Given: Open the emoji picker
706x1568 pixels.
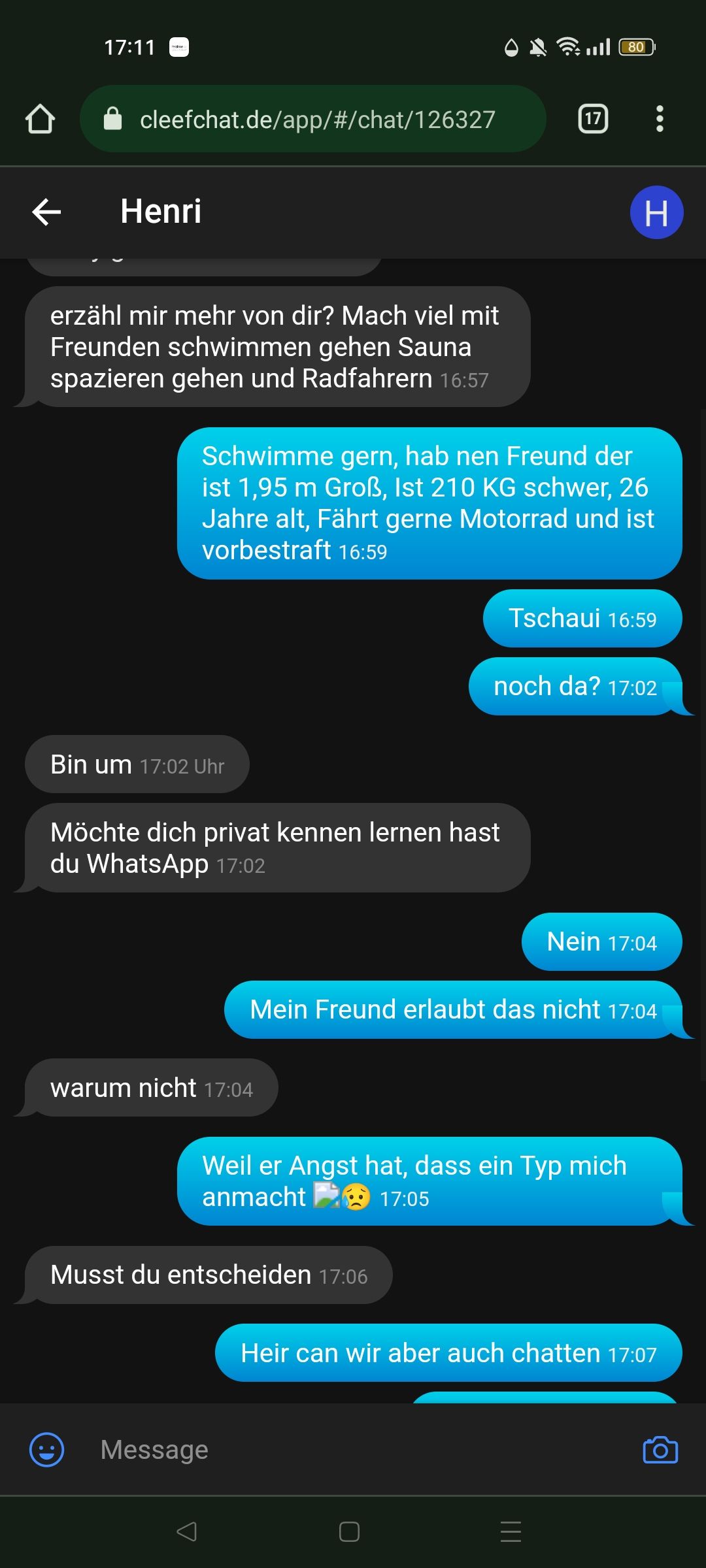Looking at the screenshot, I should pyautogui.click(x=47, y=1450).
